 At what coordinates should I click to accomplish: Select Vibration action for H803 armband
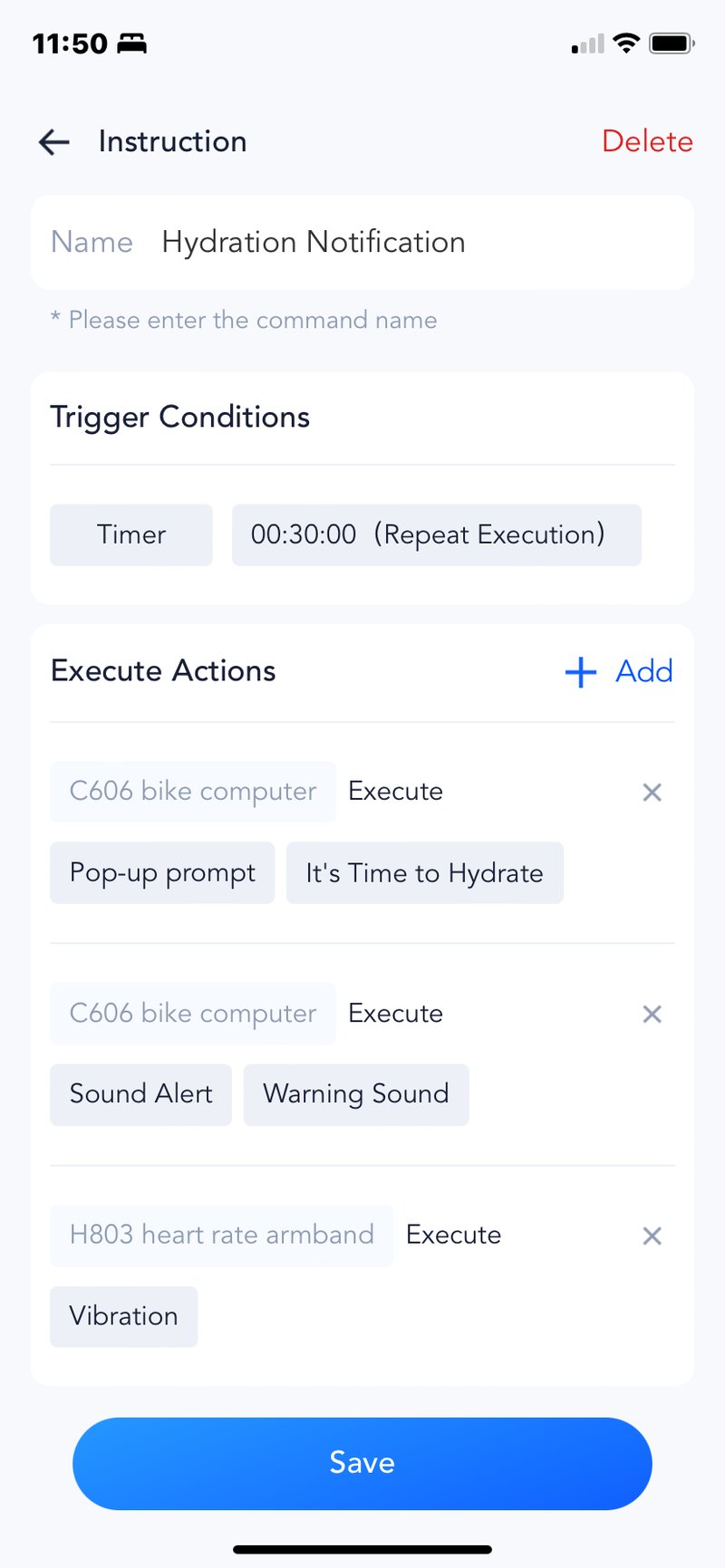click(123, 1316)
